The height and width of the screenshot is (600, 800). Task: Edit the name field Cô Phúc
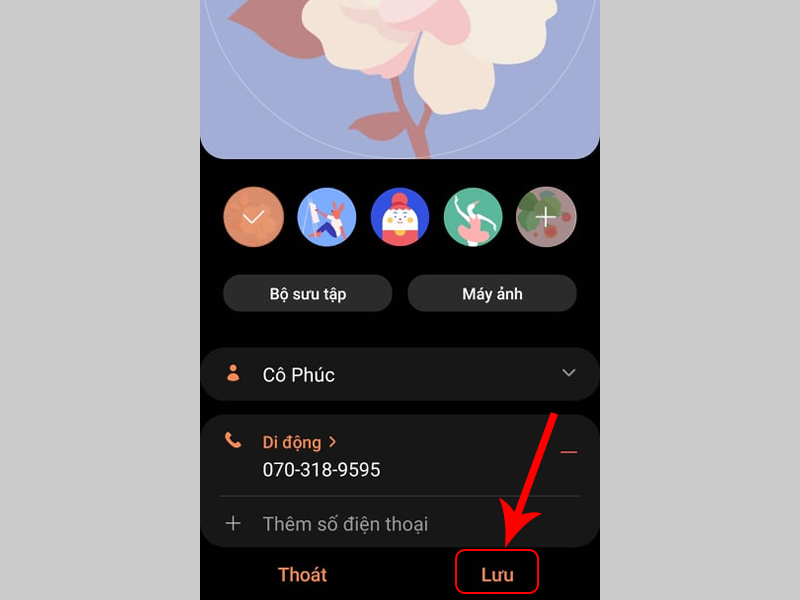pos(380,375)
